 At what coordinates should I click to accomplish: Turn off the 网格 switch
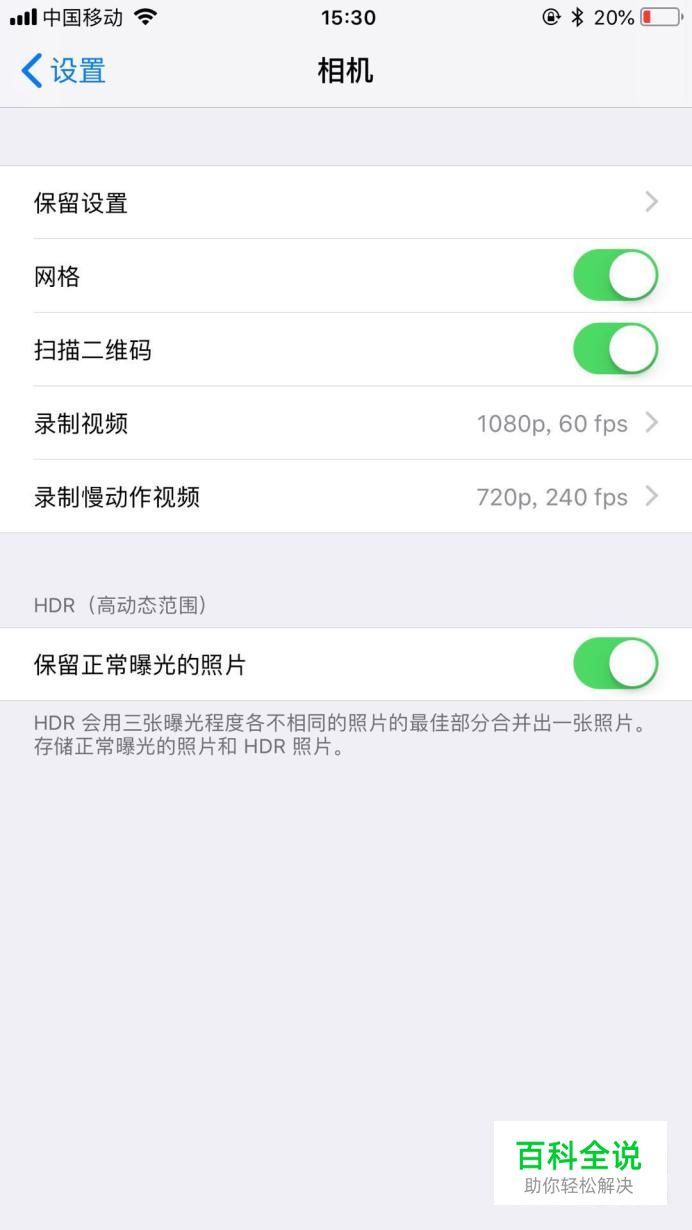coord(615,276)
